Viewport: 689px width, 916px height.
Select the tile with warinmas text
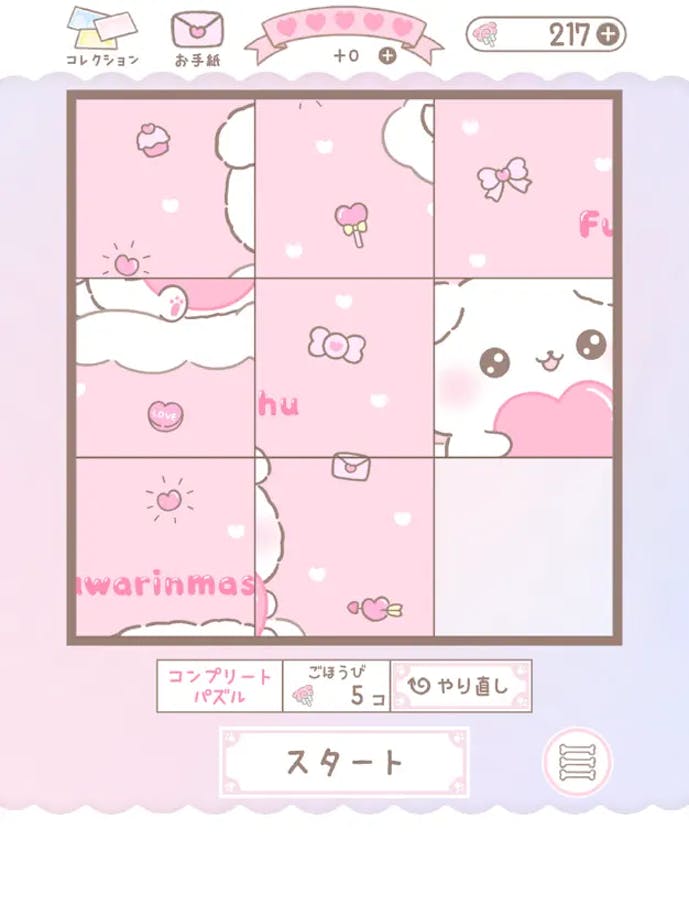pyautogui.click(x=165, y=547)
